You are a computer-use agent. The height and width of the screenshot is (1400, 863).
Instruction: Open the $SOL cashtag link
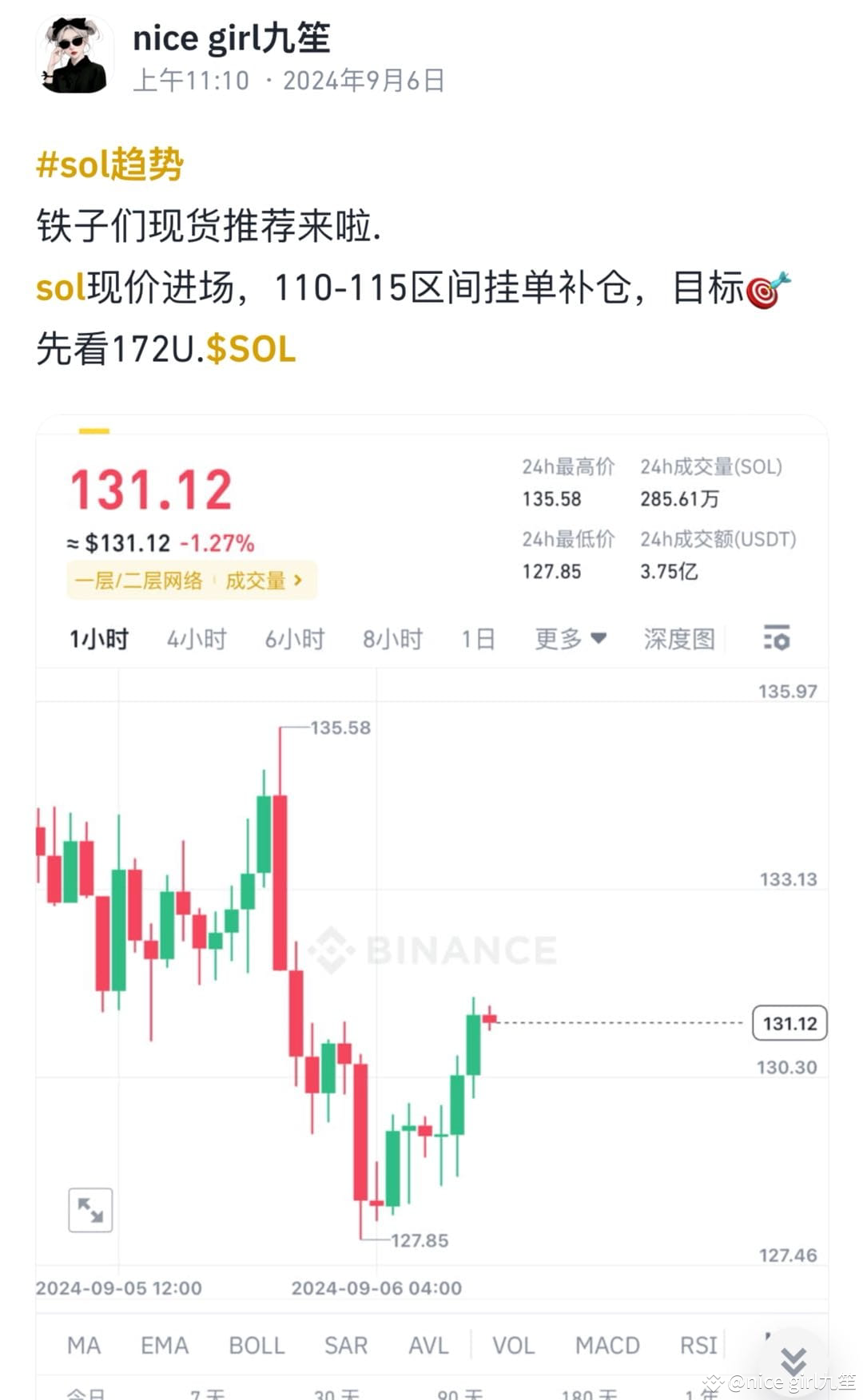pyautogui.click(x=250, y=346)
